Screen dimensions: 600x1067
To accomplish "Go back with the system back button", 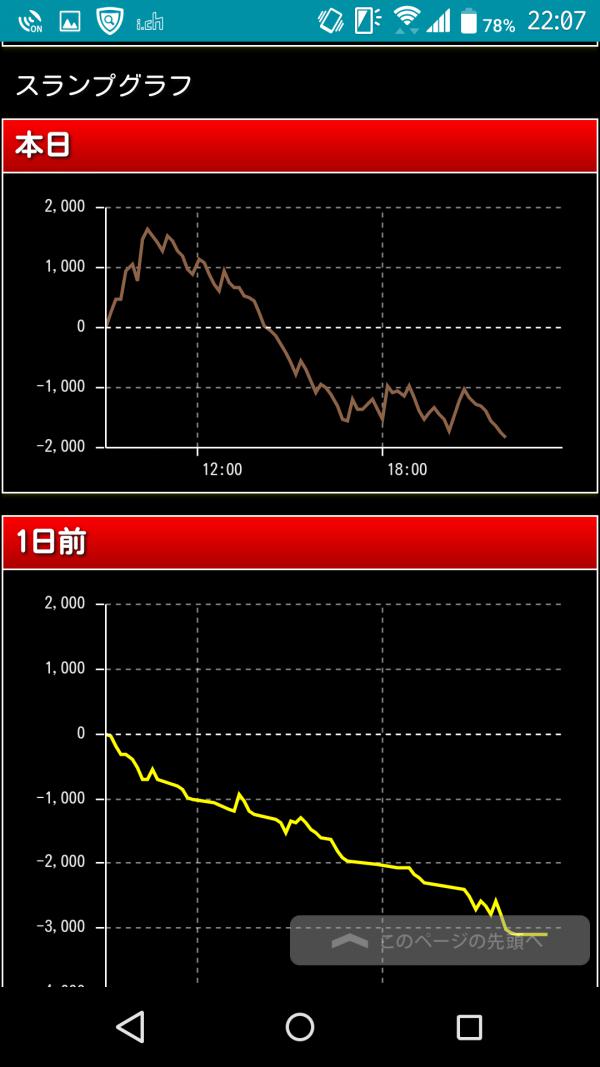I will (130, 1026).
